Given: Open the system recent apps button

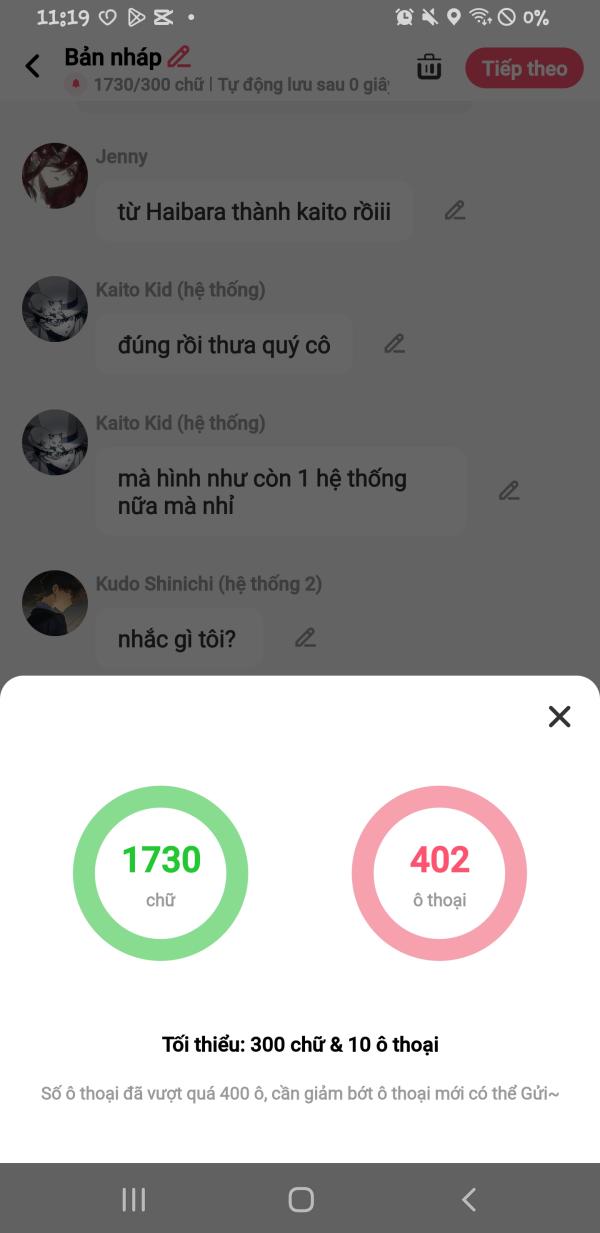Looking at the screenshot, I should pos(133,1199).
